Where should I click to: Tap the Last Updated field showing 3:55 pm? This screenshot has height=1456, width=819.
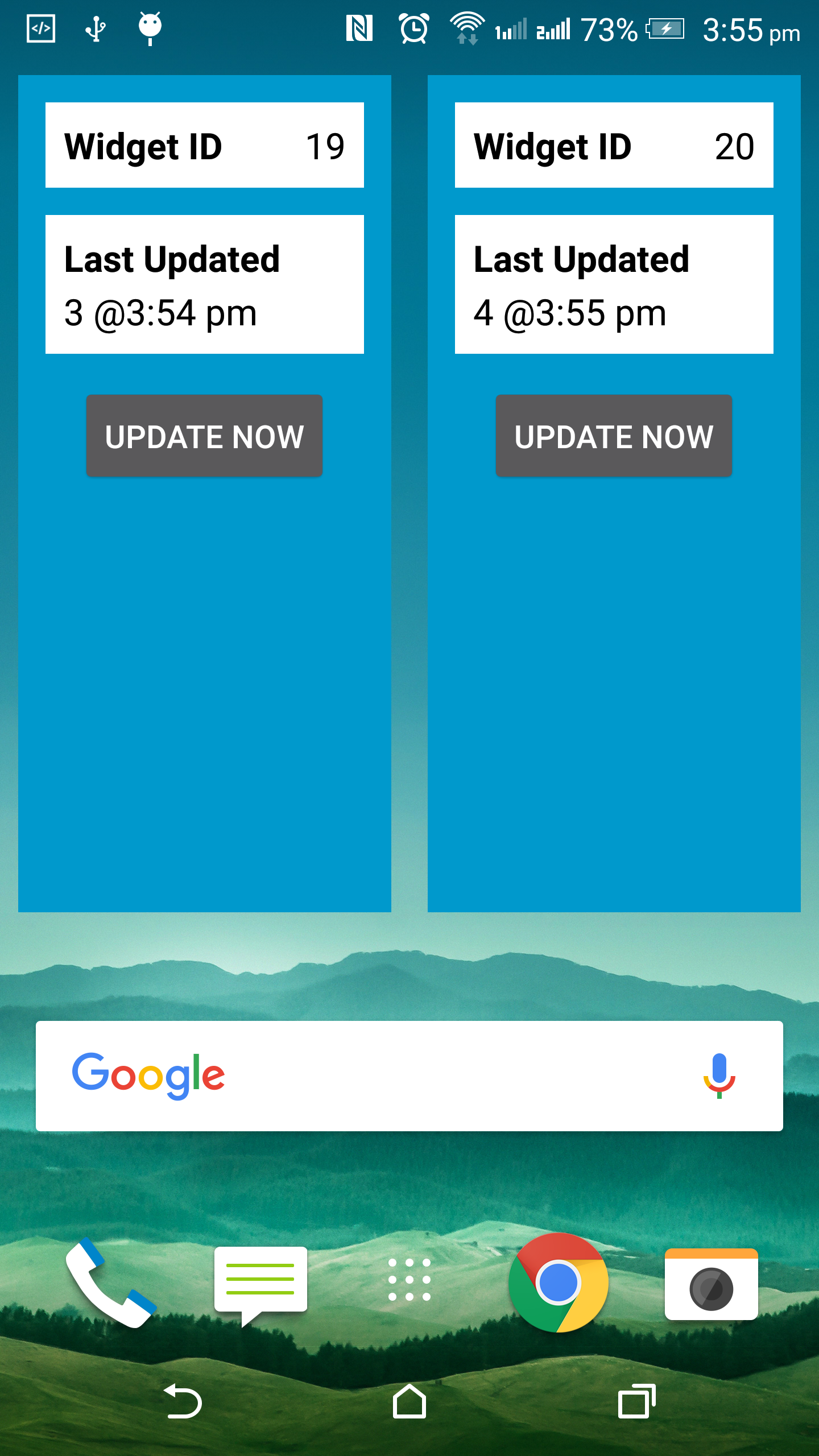click(613, 284)
